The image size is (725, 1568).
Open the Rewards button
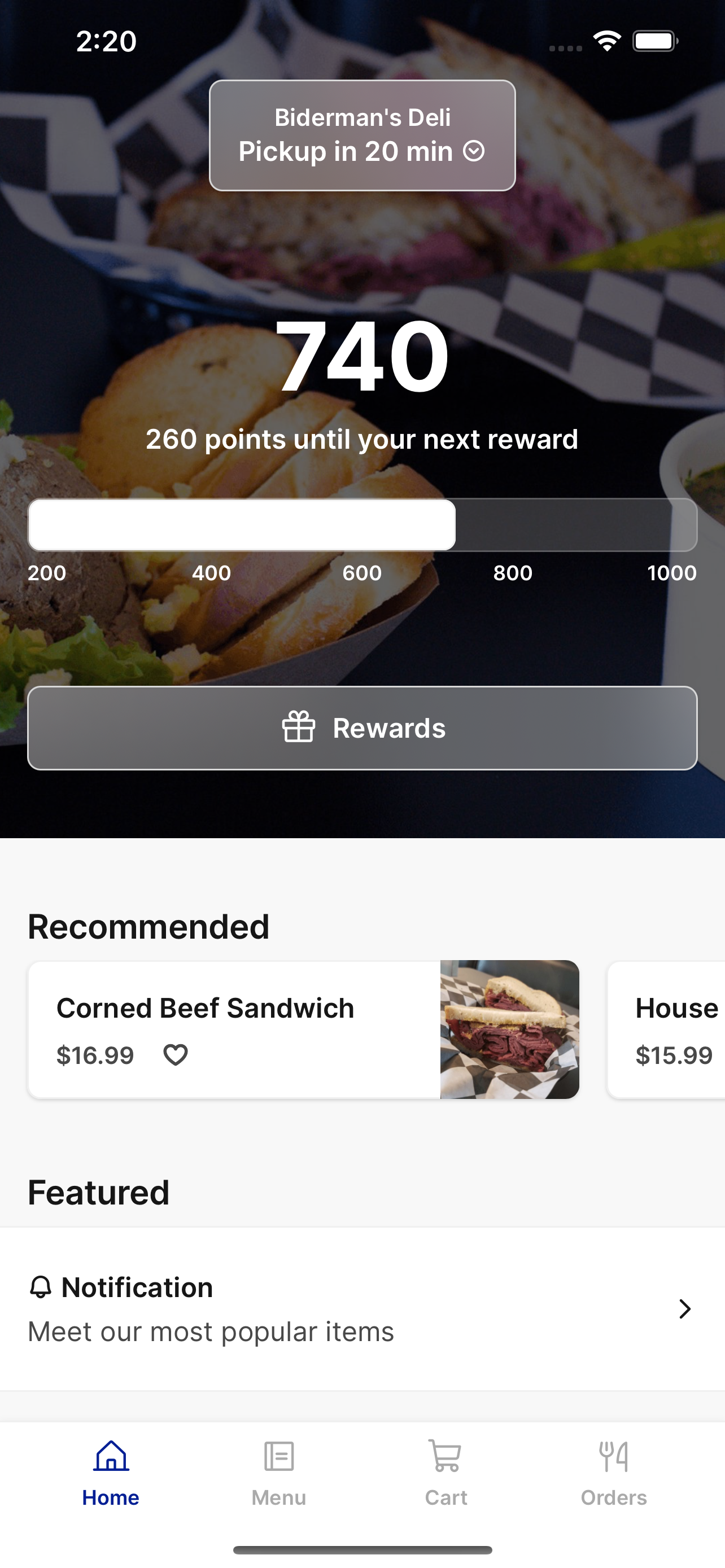(362, 728)
